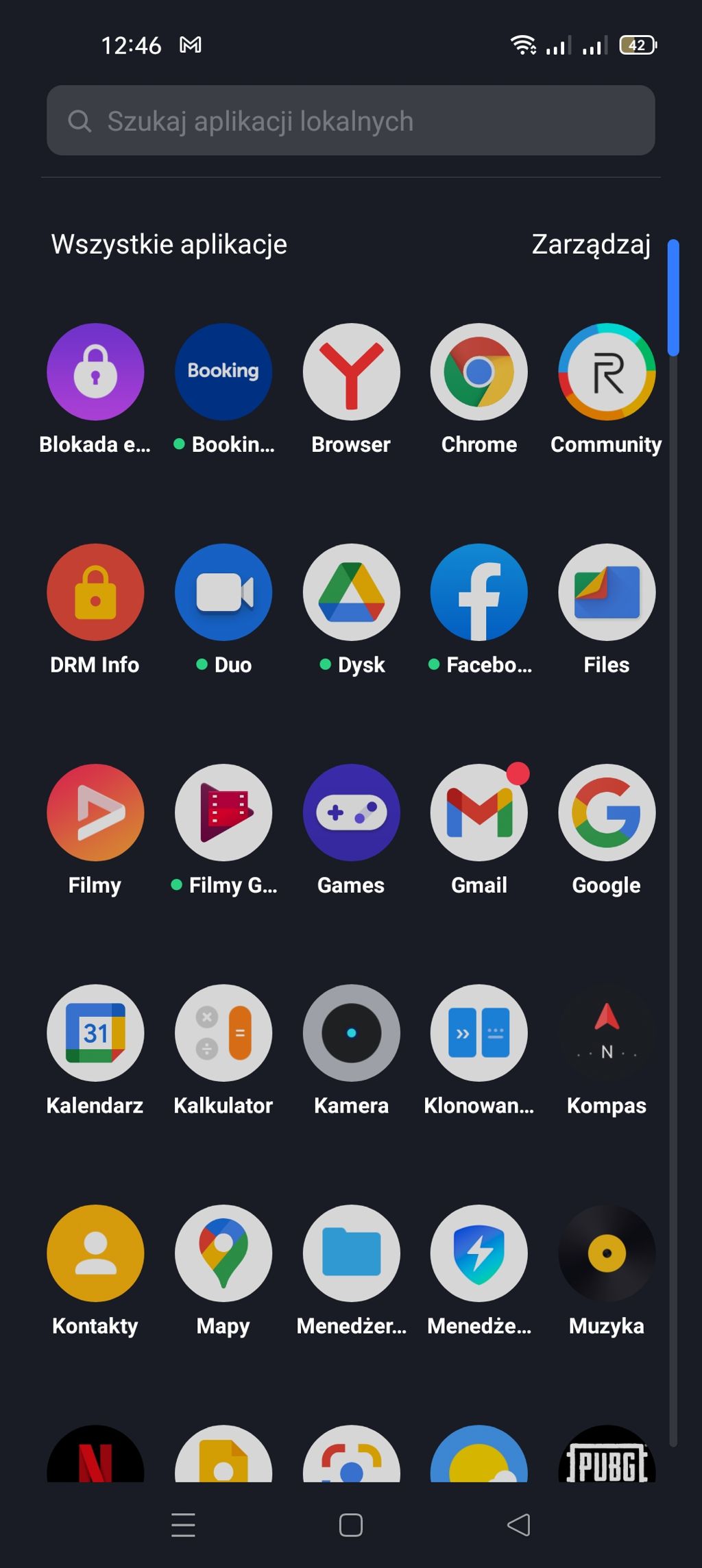Launch the Facebook app
The image size is (702, 1568).
point(479,592)
